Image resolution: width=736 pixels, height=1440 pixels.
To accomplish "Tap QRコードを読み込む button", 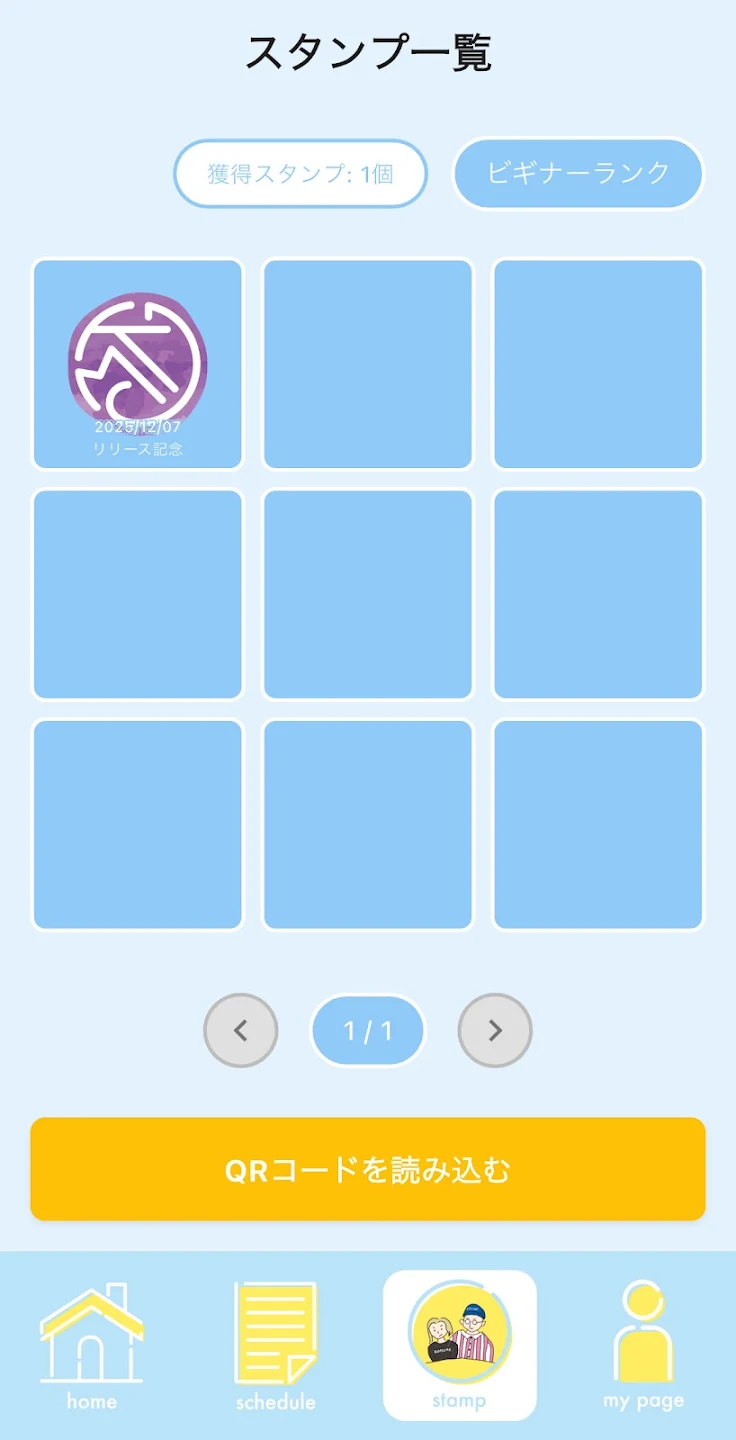I will [368, 1169].
